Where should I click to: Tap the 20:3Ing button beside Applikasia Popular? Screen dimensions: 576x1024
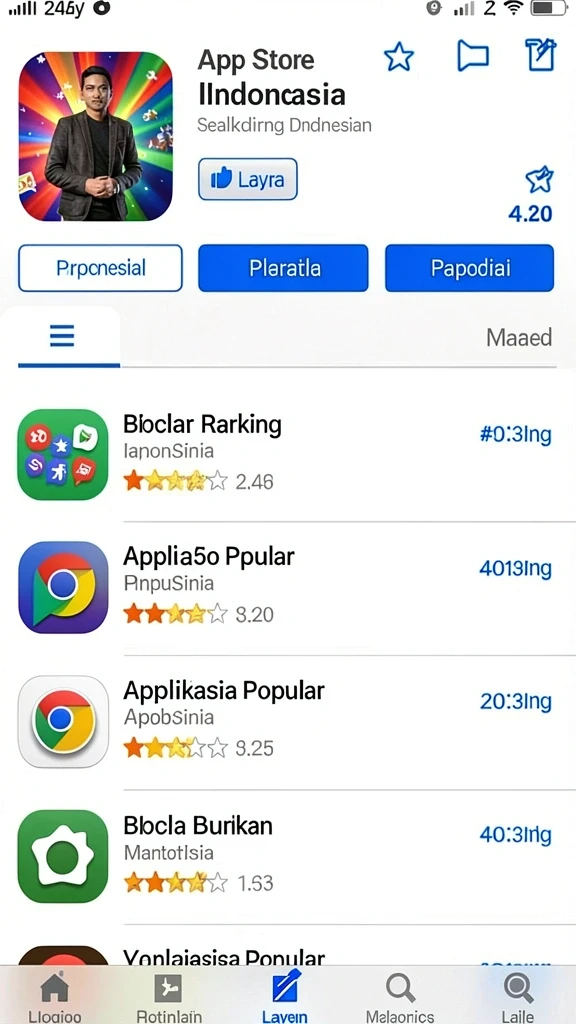(516, 701)
